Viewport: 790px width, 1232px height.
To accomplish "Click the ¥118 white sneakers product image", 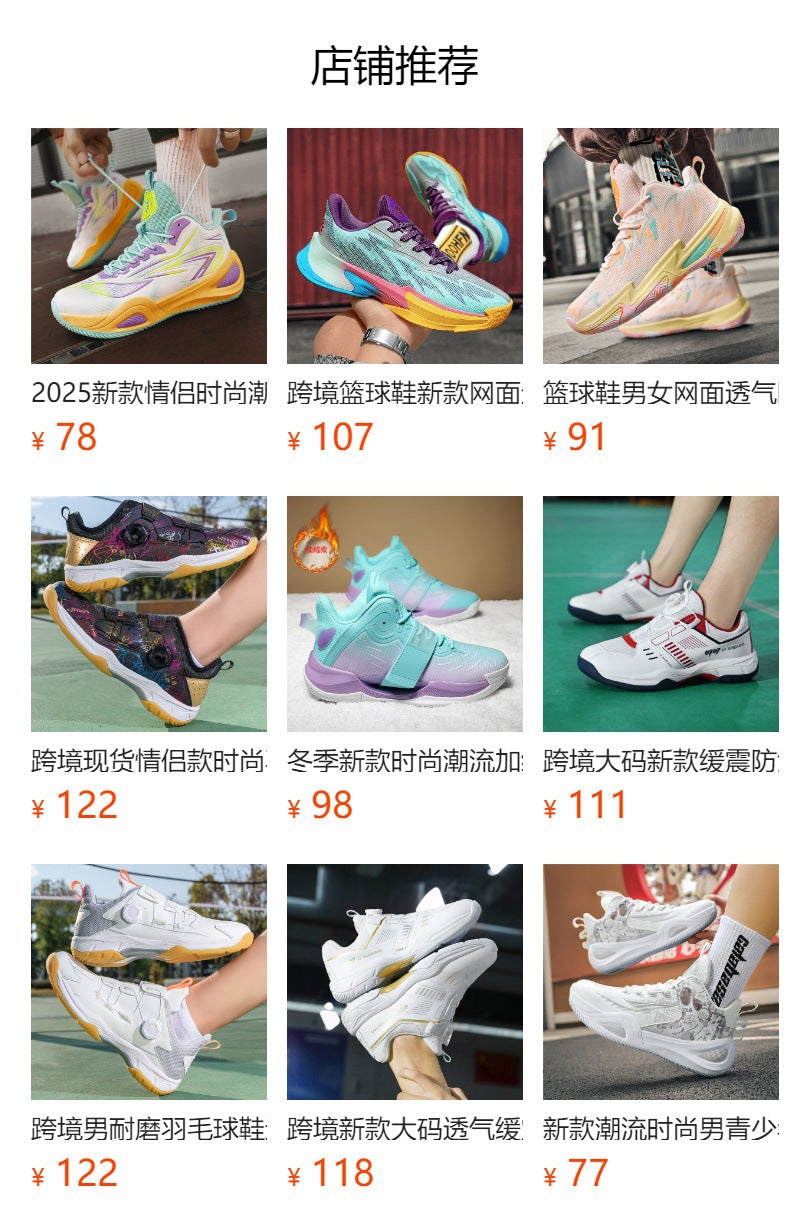I will point(404,985).
